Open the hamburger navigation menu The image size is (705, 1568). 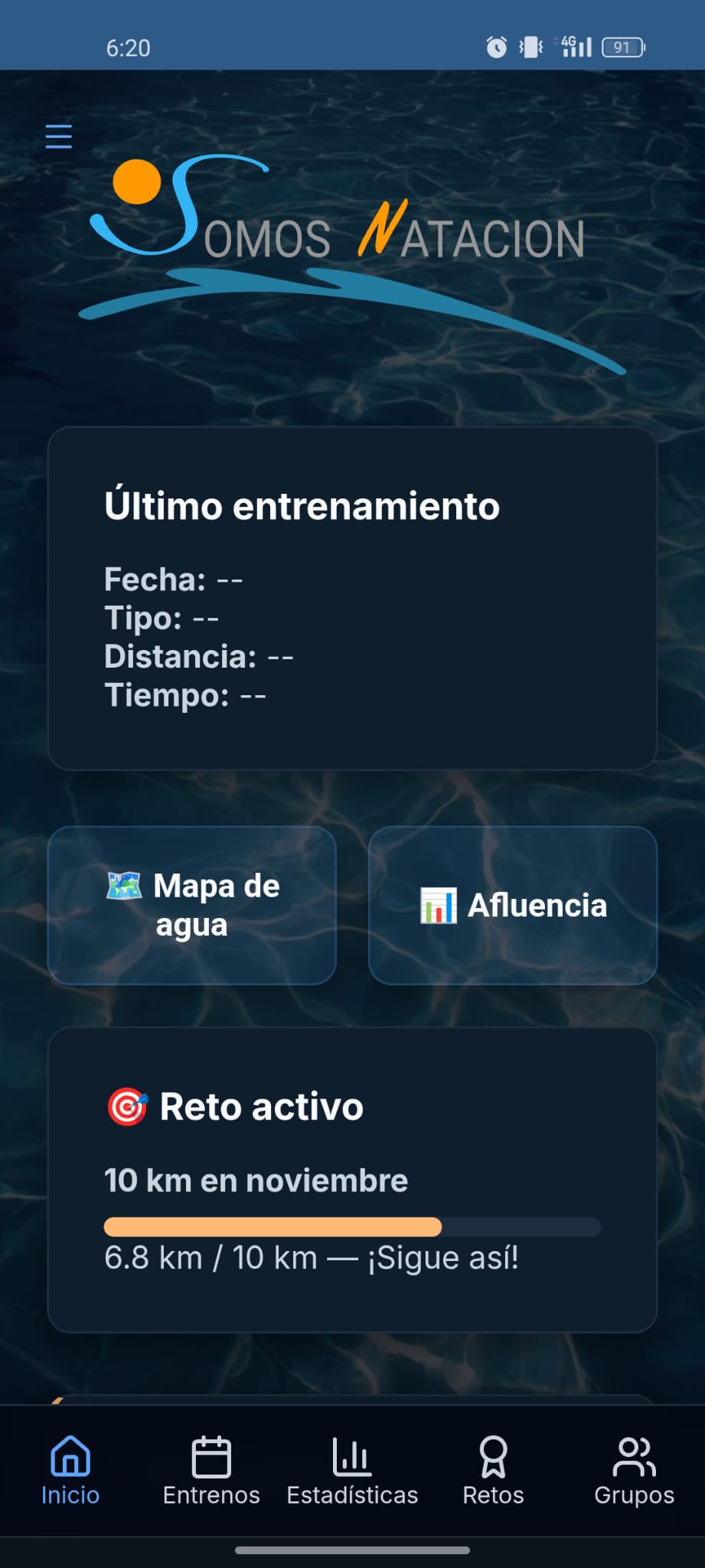(x=58, y=136)
